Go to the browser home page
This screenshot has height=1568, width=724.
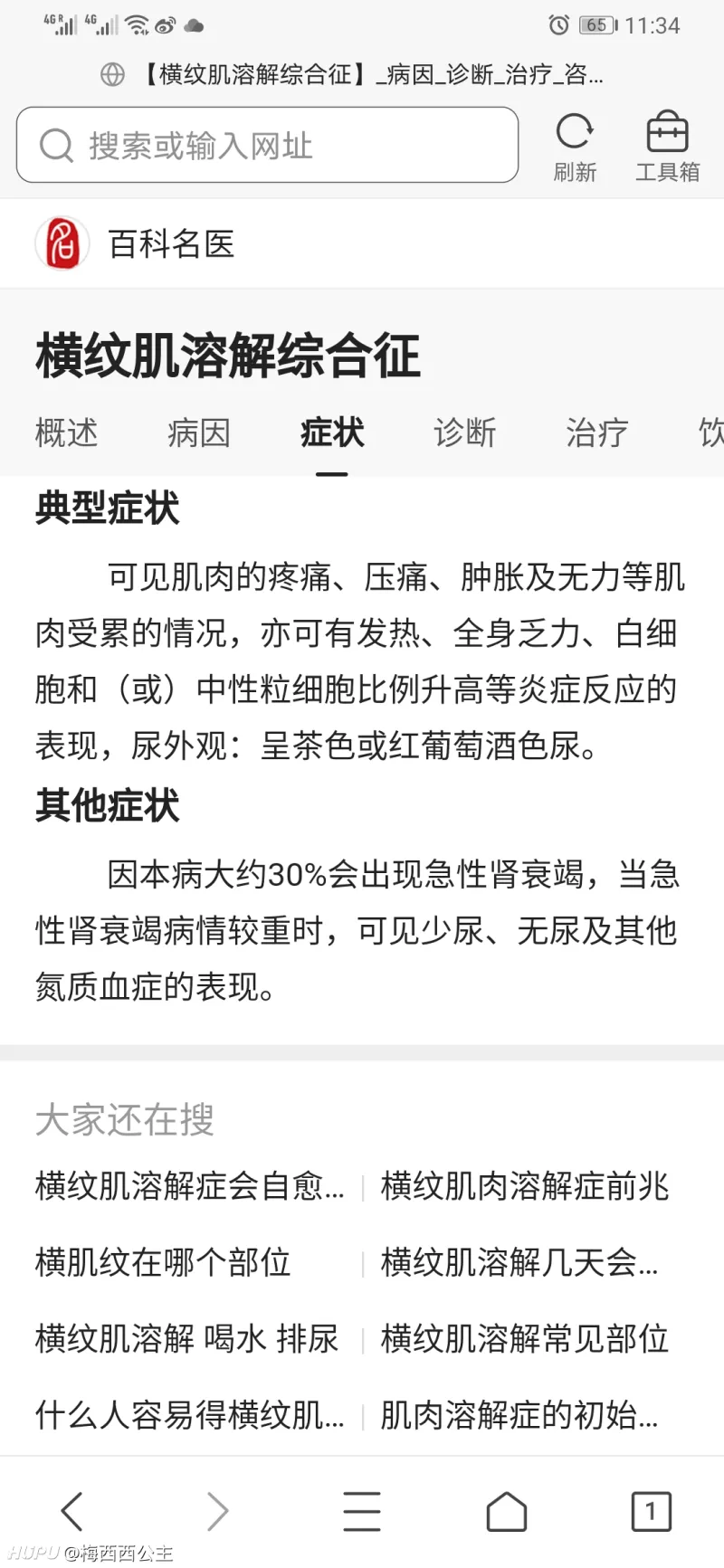pos(507,1511)
